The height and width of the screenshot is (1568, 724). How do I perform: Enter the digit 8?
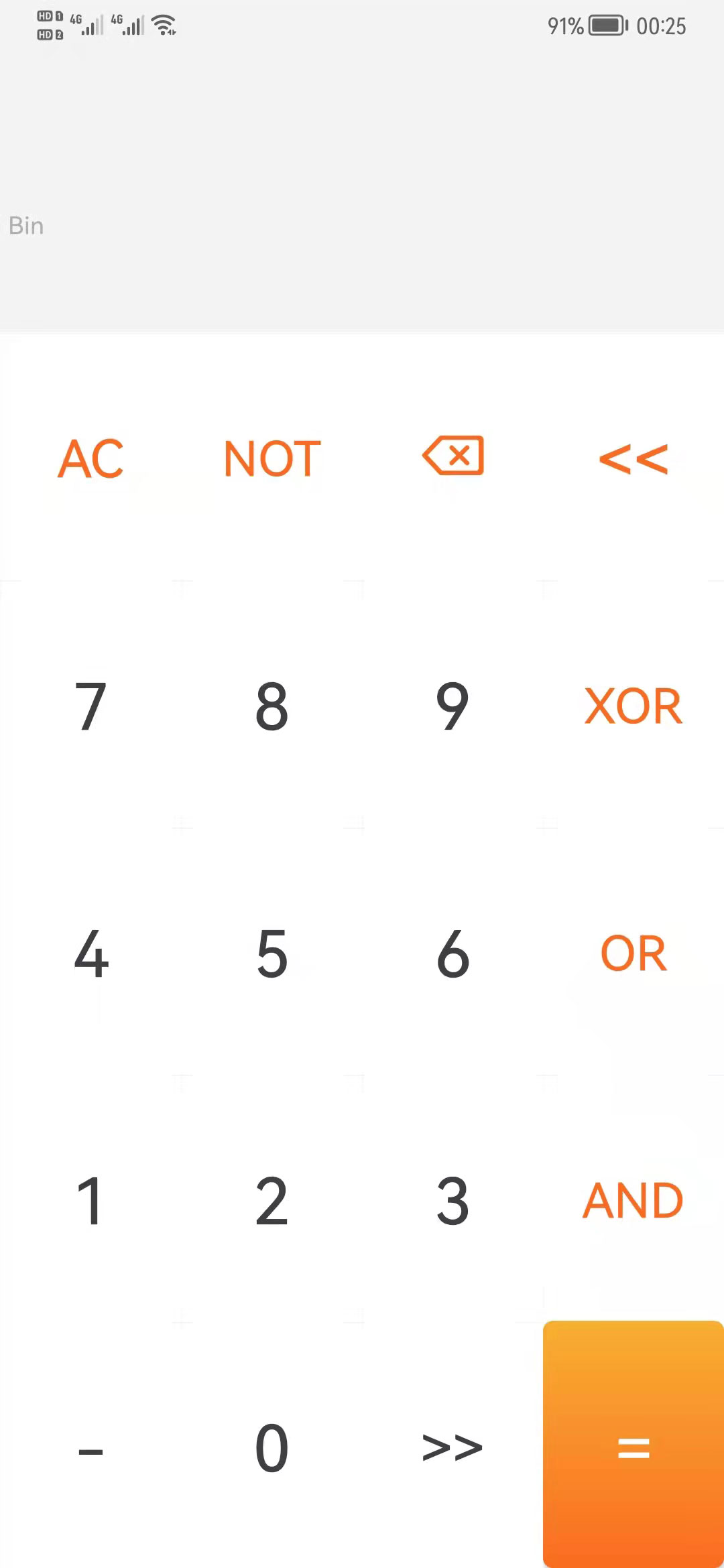[x=271, y=706]
